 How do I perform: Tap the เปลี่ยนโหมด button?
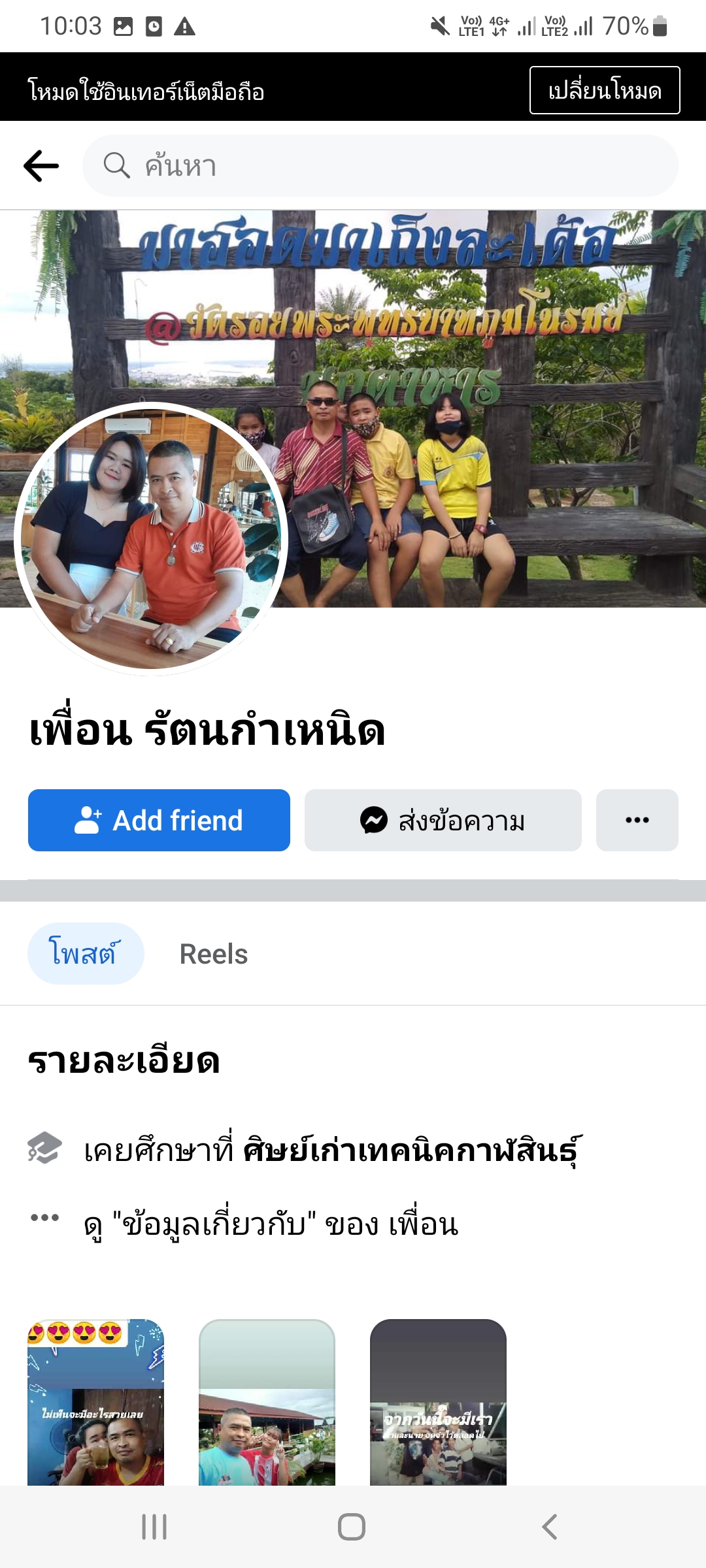click(604, 90)
